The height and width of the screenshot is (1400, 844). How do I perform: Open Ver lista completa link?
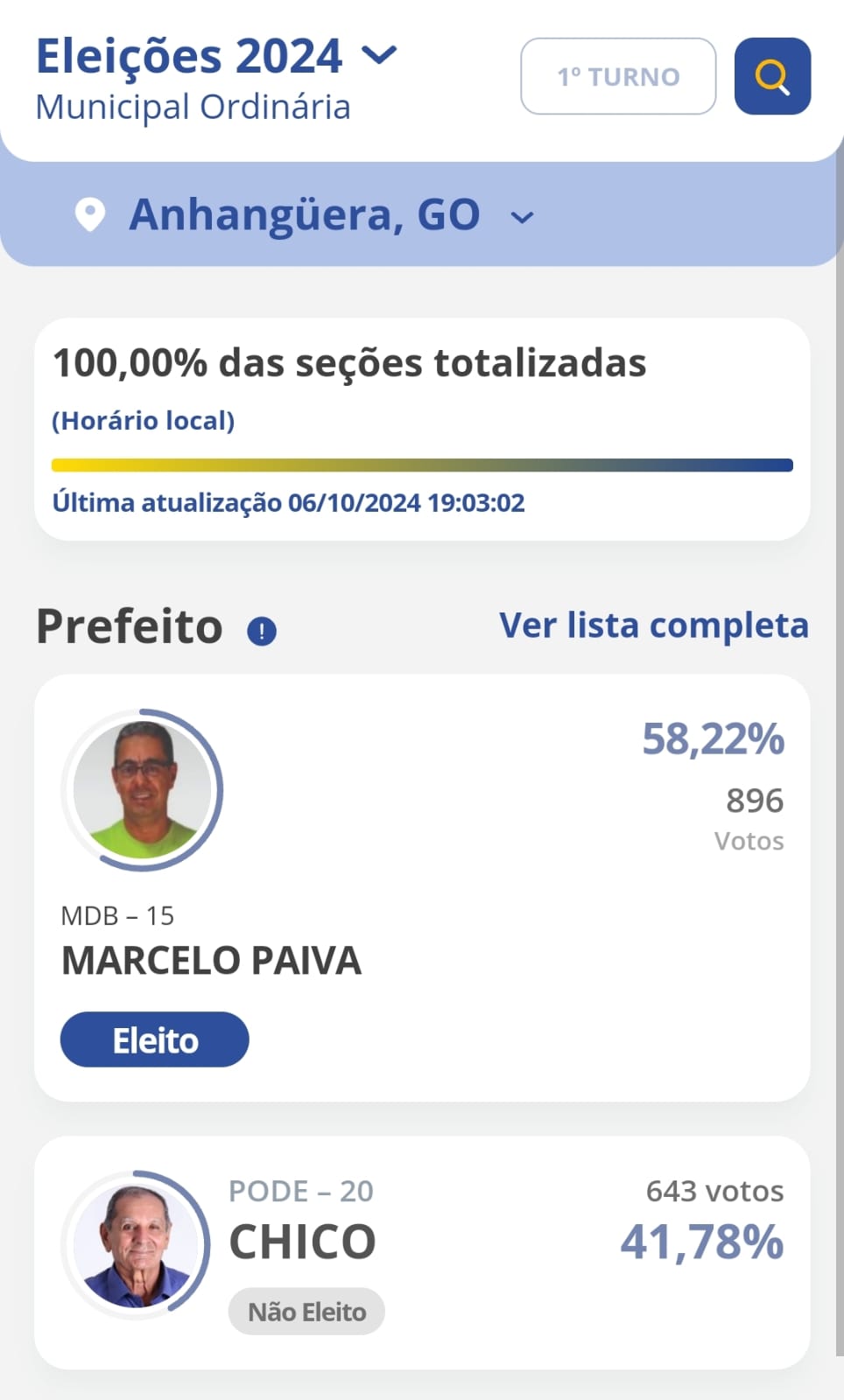coord(653,626)
